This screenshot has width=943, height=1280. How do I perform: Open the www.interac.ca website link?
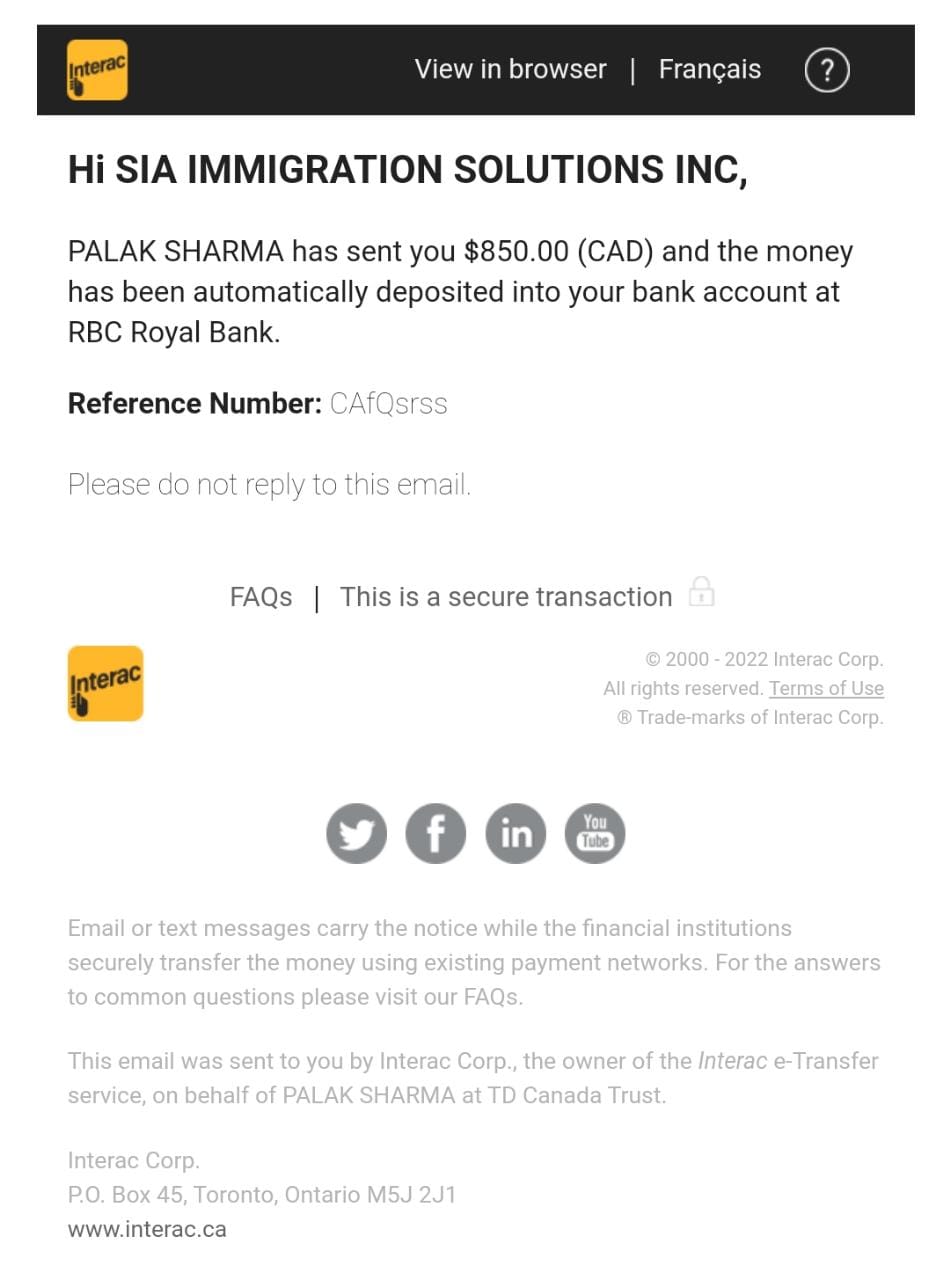tap(147, 1229)
